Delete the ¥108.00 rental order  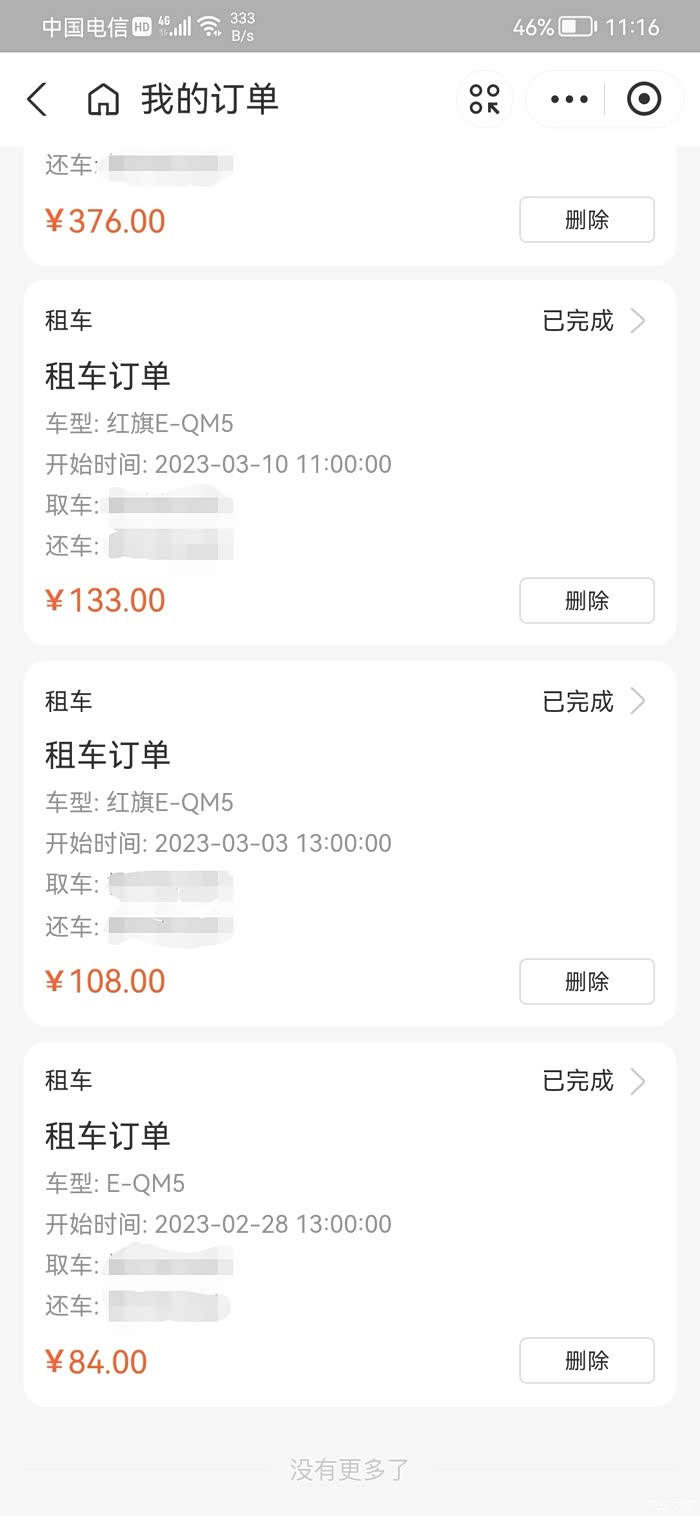click(x=587, y=981)
